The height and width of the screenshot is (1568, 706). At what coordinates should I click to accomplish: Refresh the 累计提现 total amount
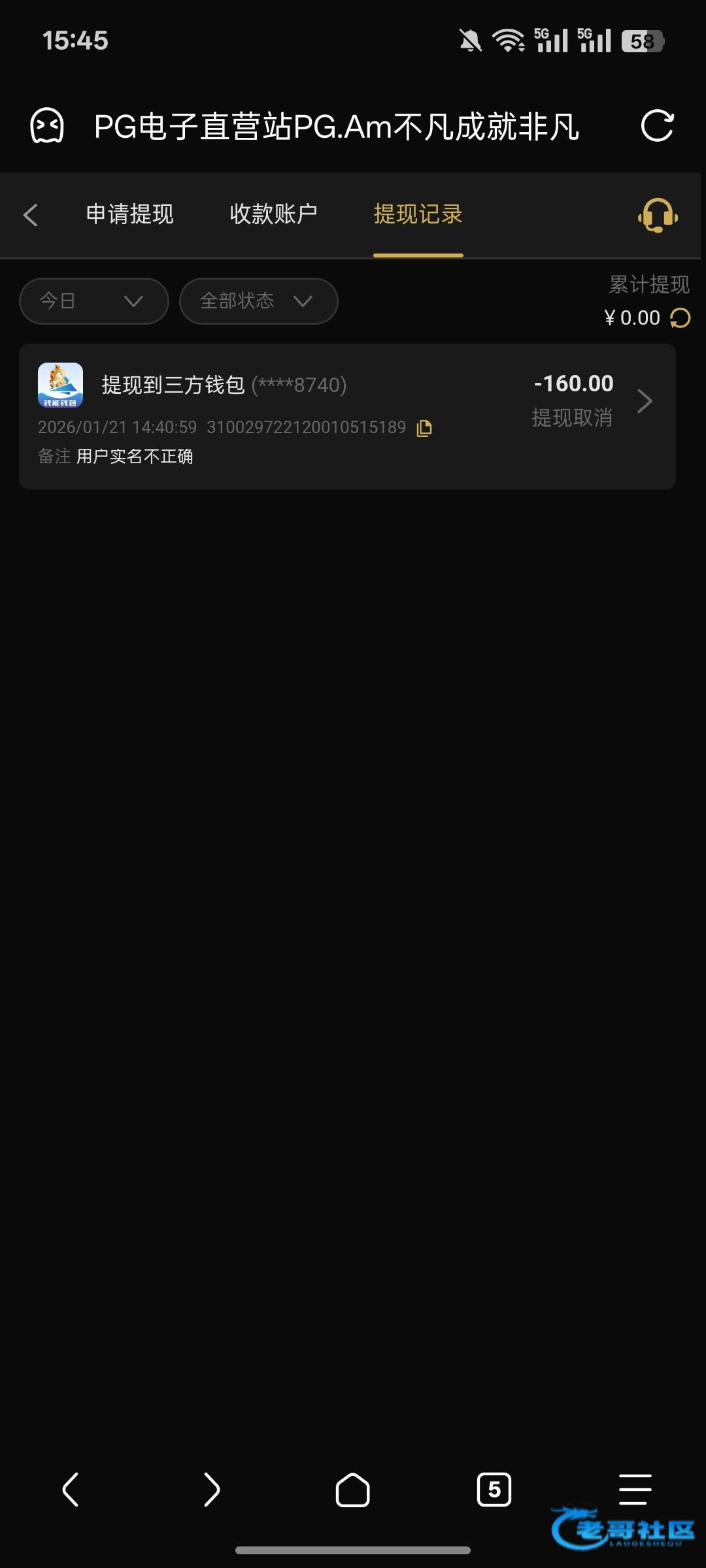coord(681,318)
